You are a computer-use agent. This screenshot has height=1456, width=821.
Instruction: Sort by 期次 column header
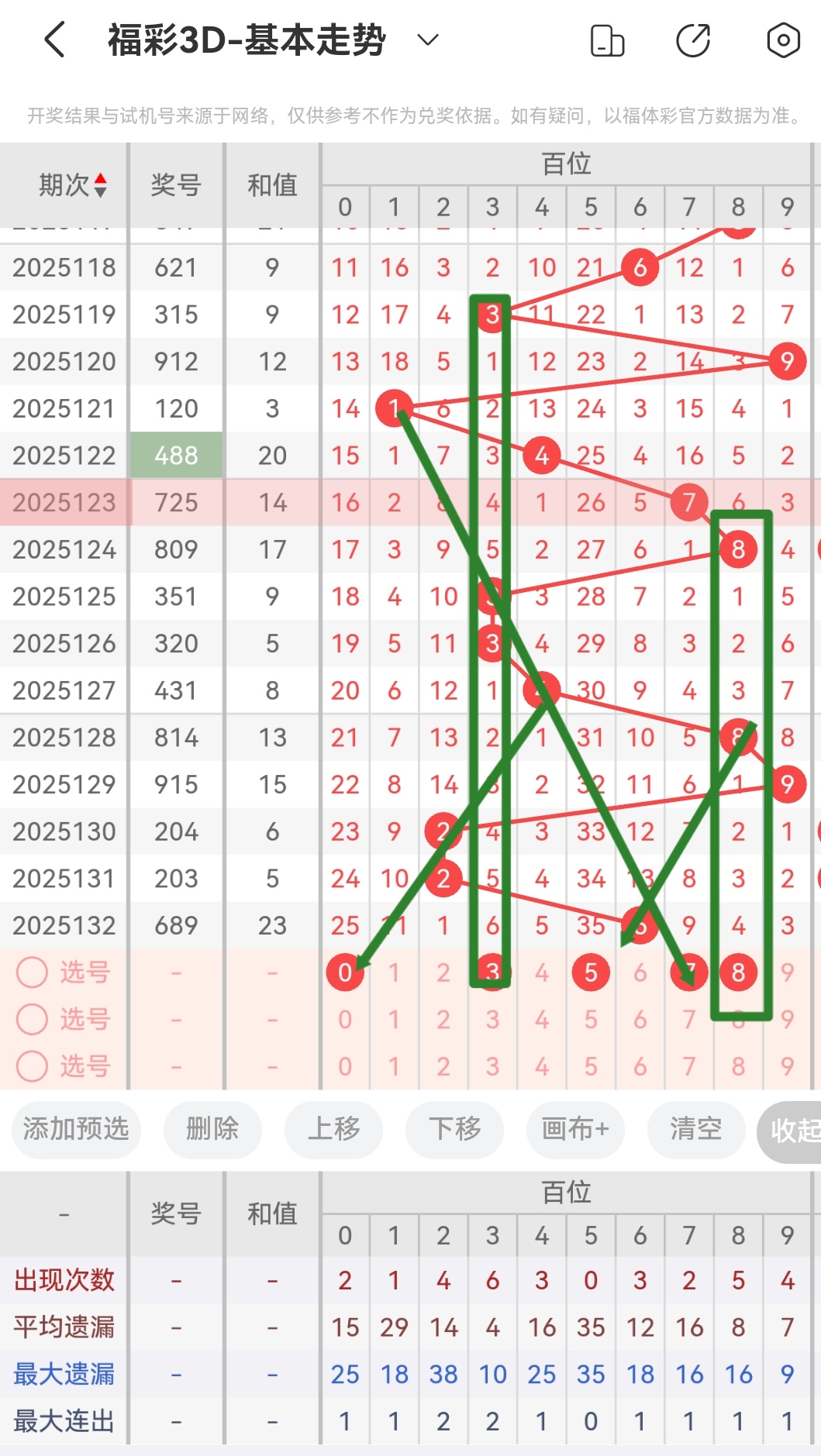(72, 185)
